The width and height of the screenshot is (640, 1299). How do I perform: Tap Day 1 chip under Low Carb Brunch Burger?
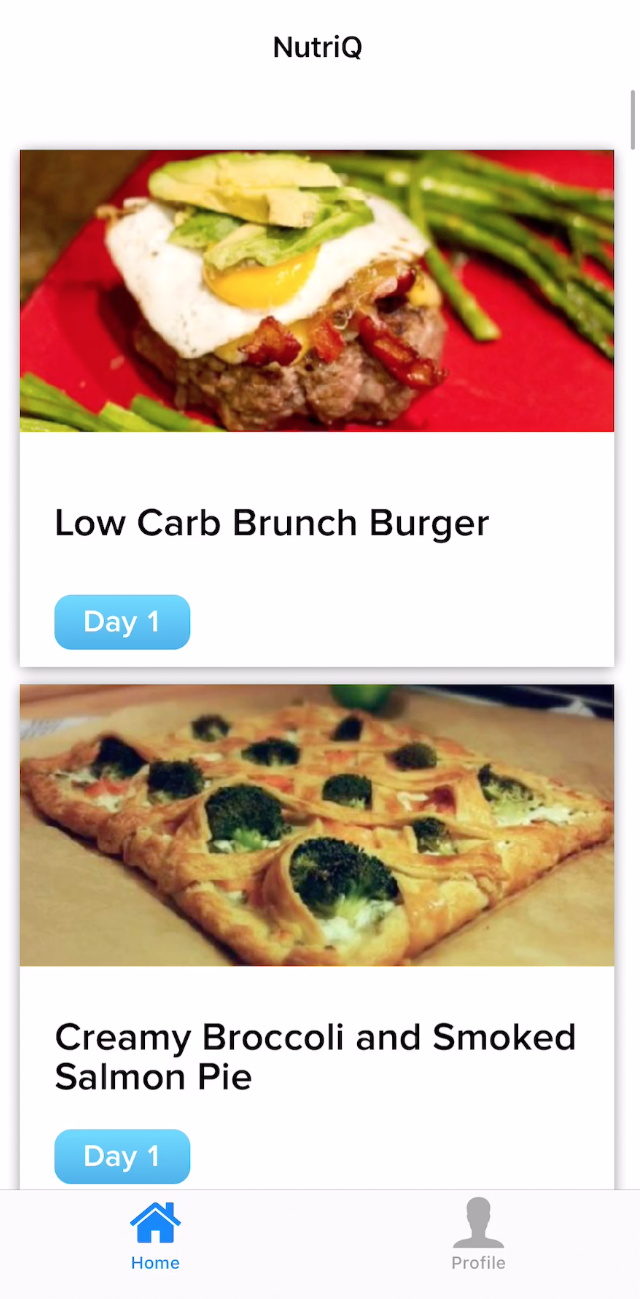(x=122, y=622)
